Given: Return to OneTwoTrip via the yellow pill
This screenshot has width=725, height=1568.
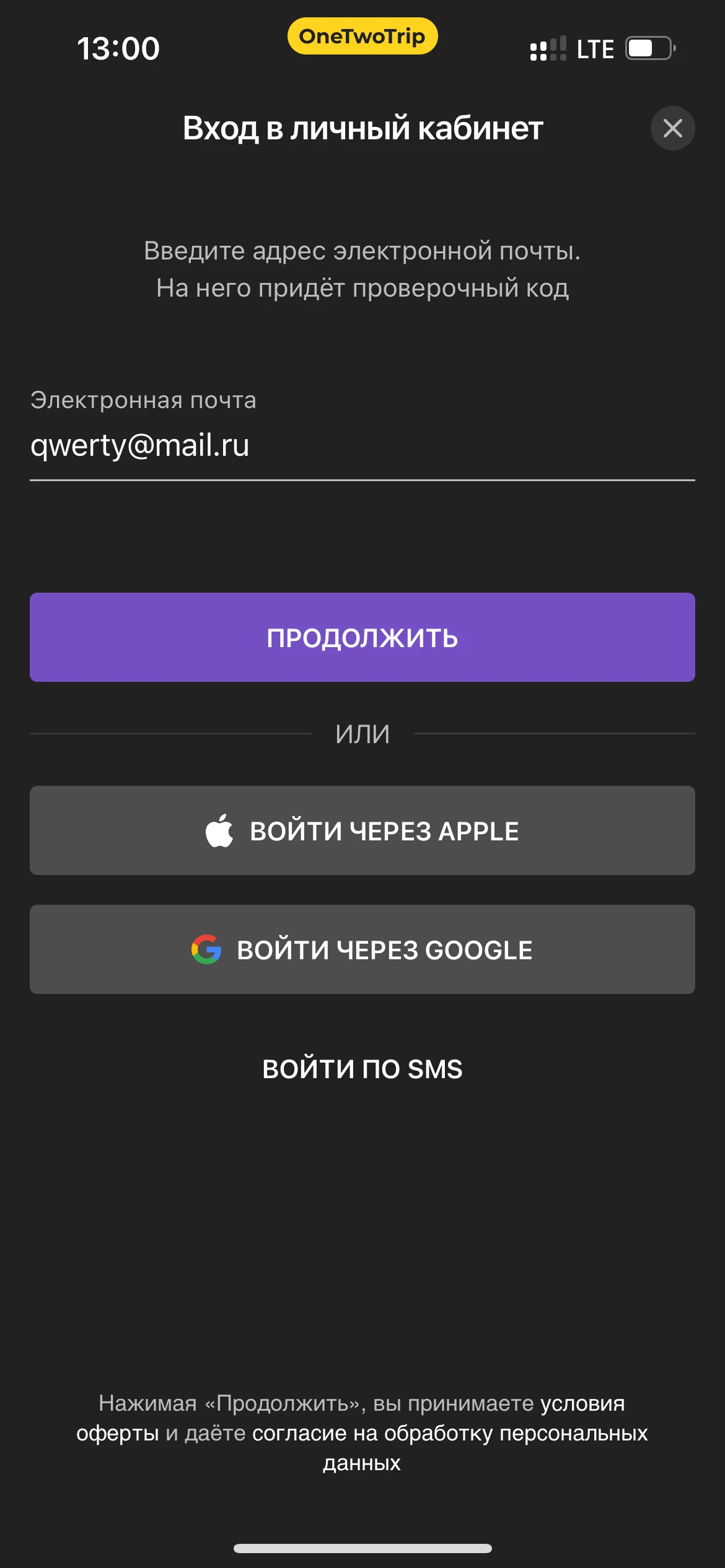Looking at the screenshot, I should point(362,37).
